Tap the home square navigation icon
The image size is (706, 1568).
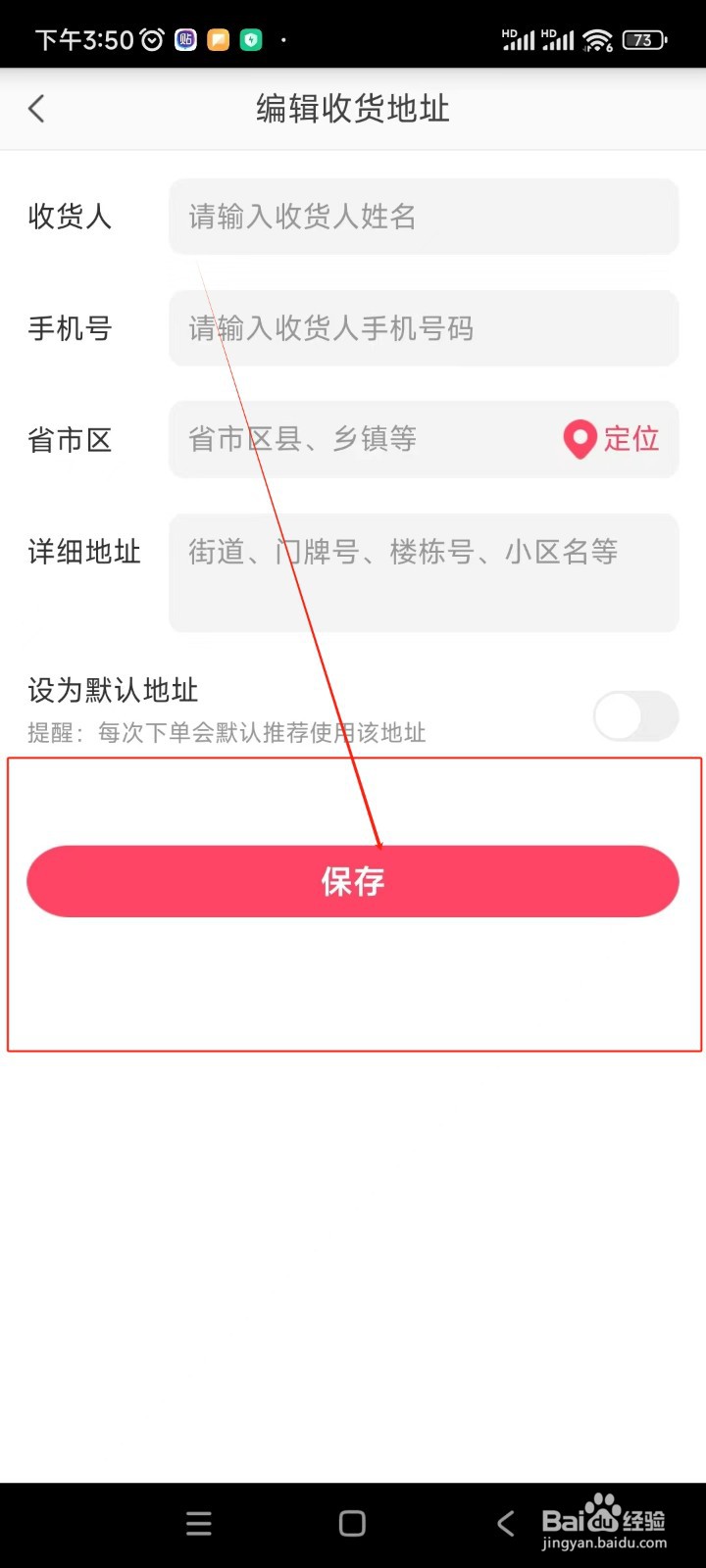[x=352, y=1523]
